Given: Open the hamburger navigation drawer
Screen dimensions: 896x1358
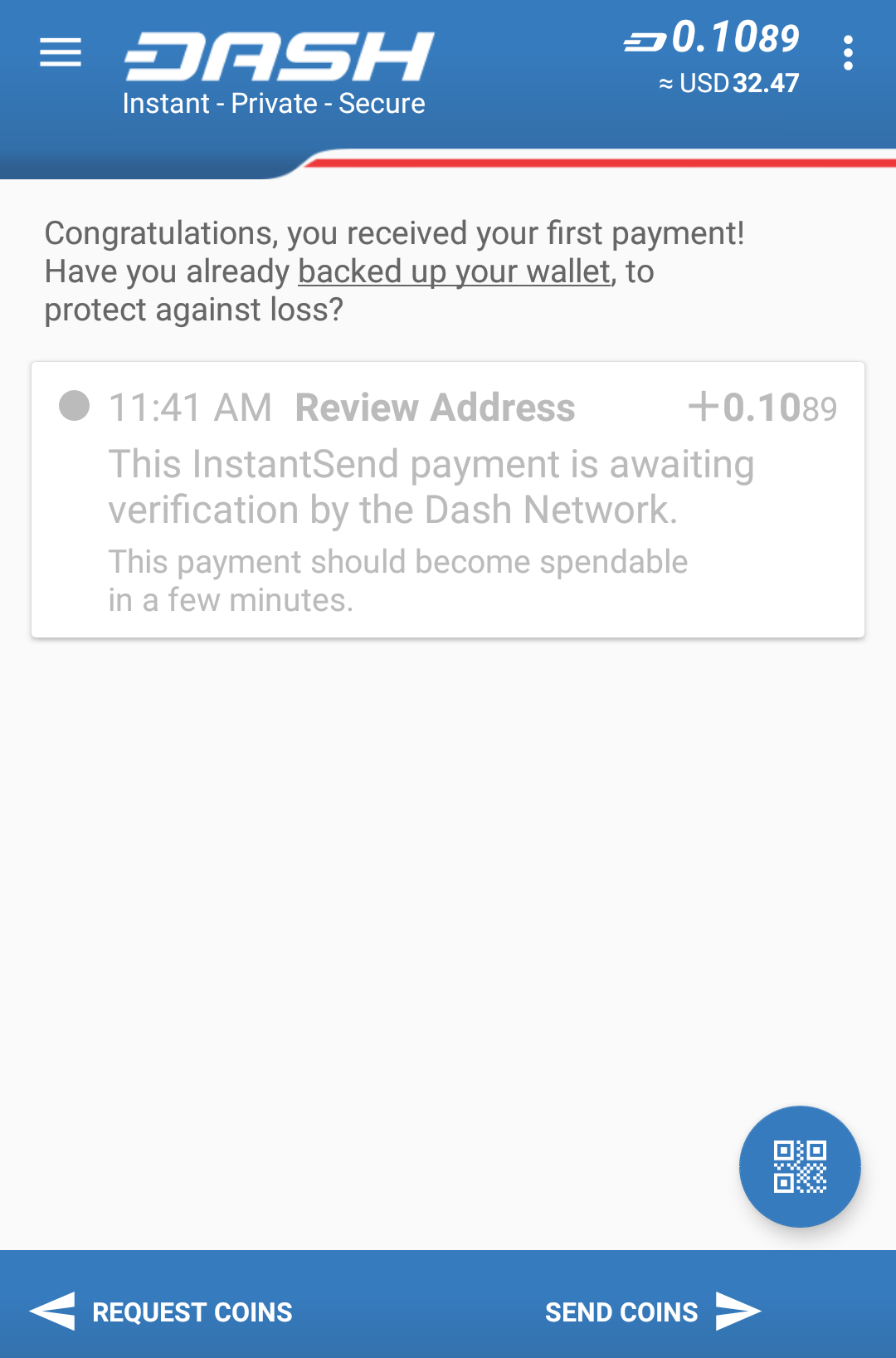Looking at the screenshot, I should [x=61, y=52].
